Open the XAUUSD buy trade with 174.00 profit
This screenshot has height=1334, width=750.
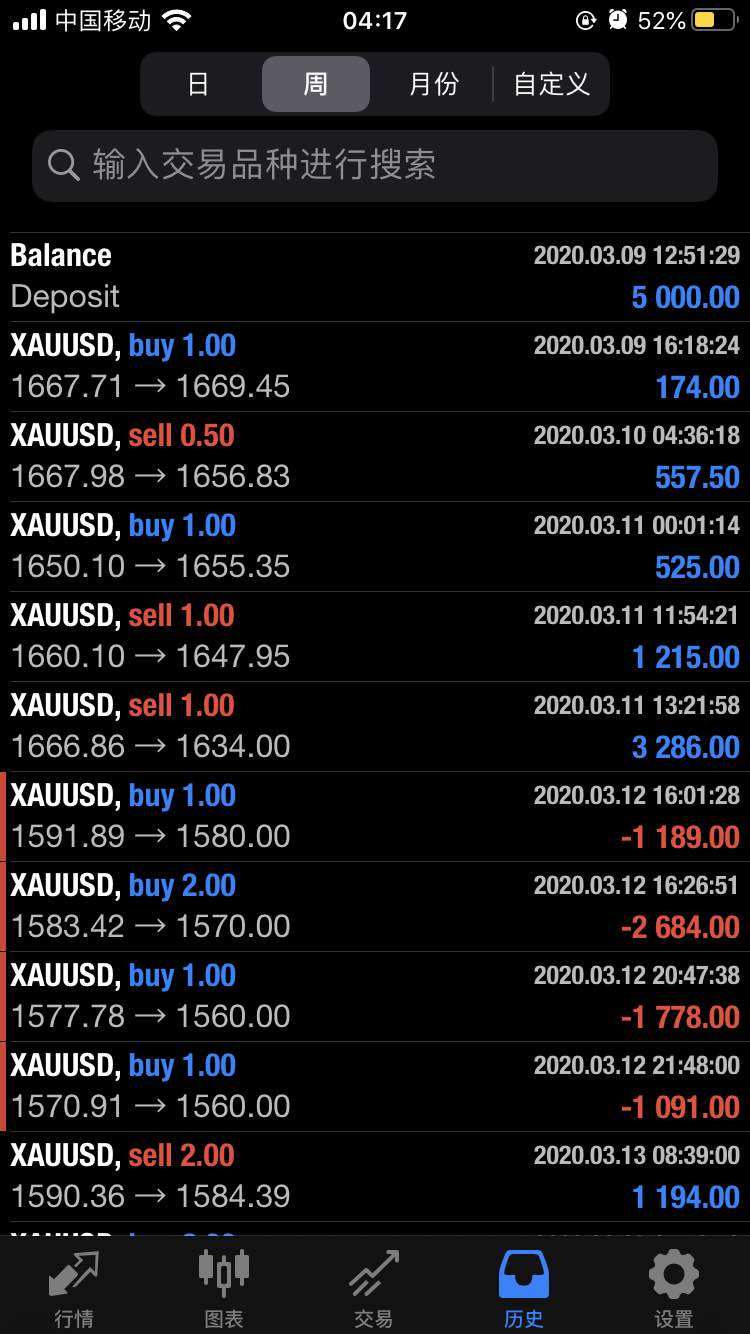(x=375, y=367)
